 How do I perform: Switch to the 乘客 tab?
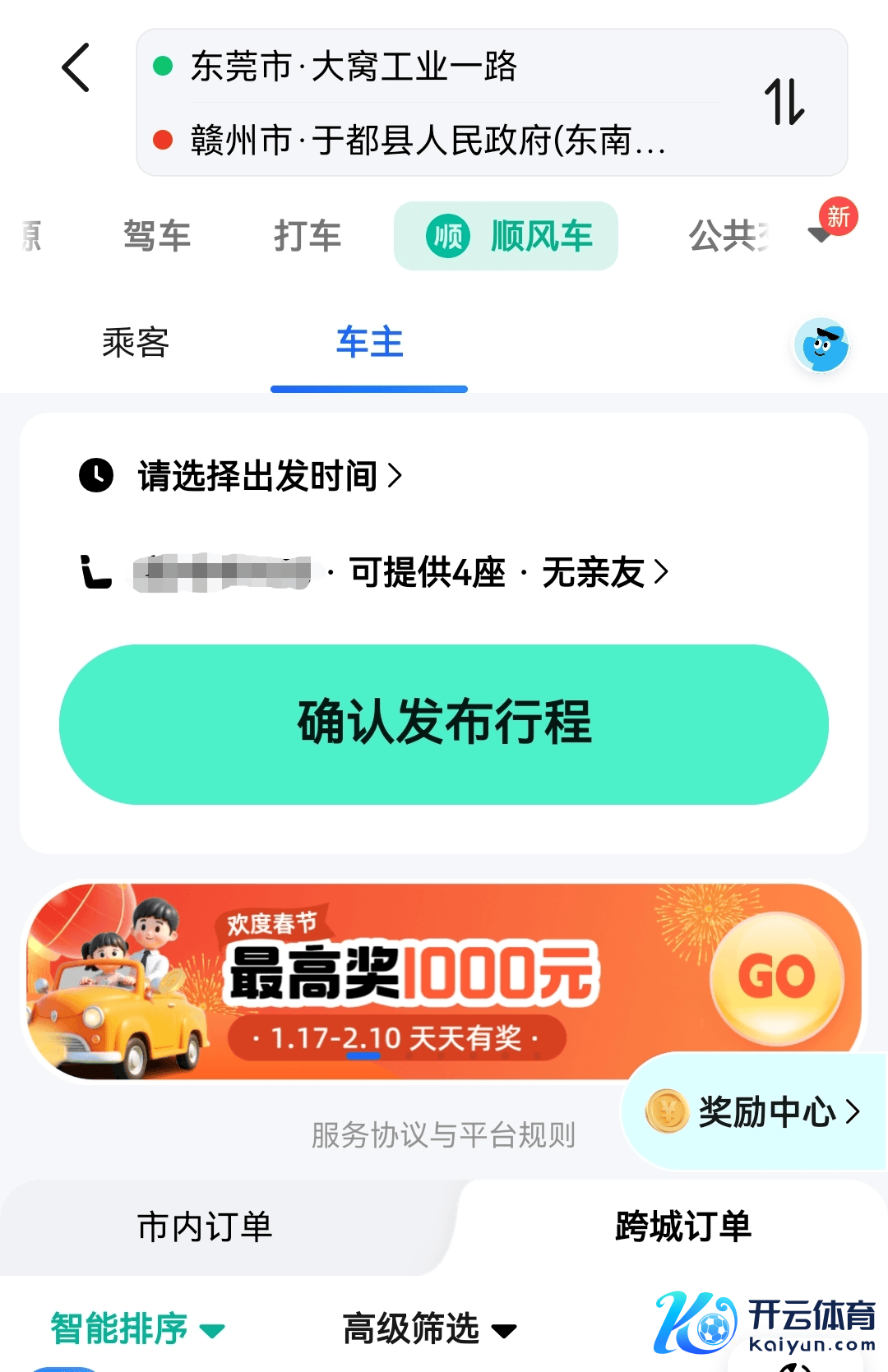click(x=136, y=343)
